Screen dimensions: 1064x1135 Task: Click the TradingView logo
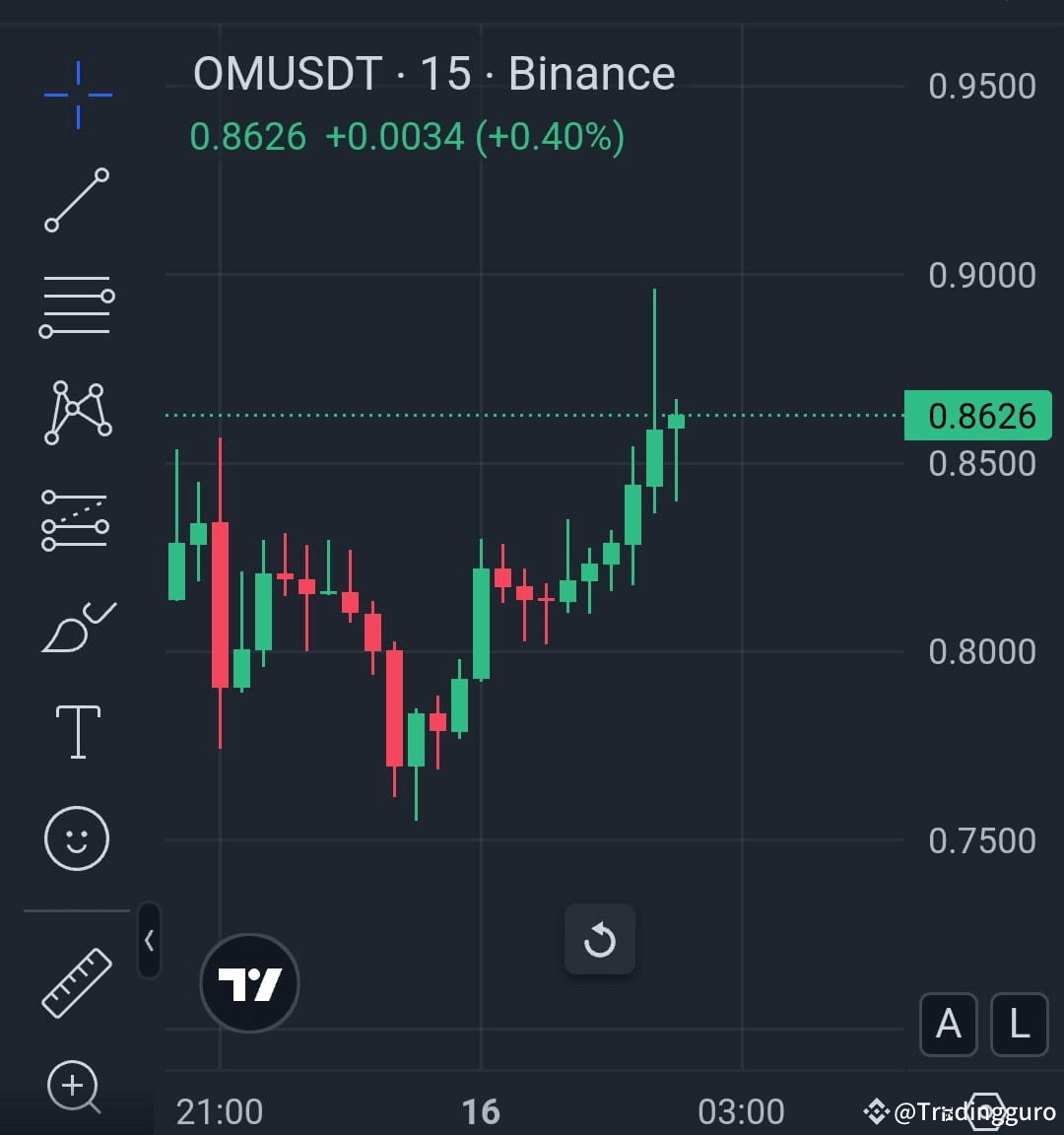(248, 982)
